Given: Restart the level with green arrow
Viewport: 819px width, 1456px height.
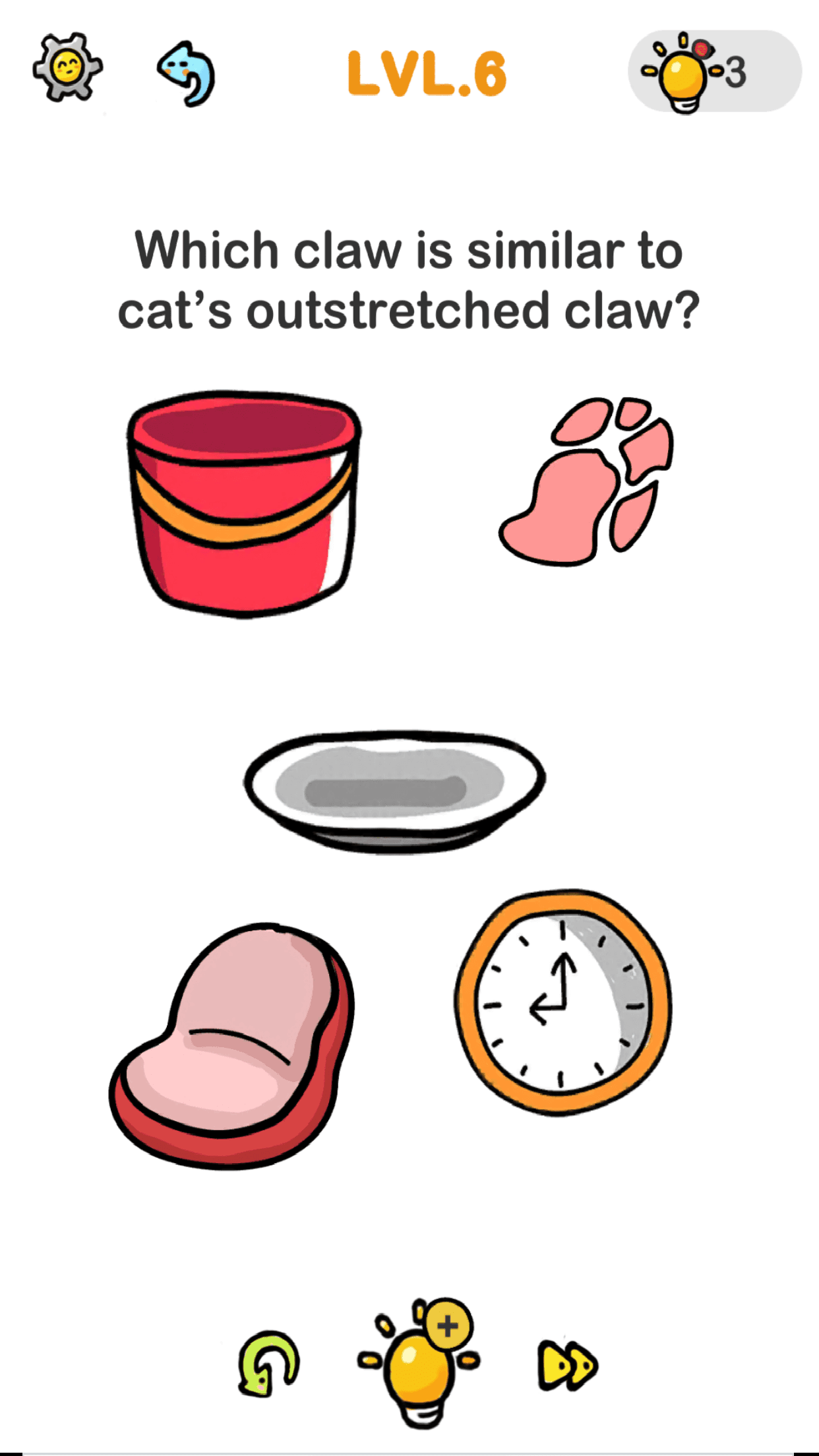Looking at the screenshot, I should tap(268, 1364).
